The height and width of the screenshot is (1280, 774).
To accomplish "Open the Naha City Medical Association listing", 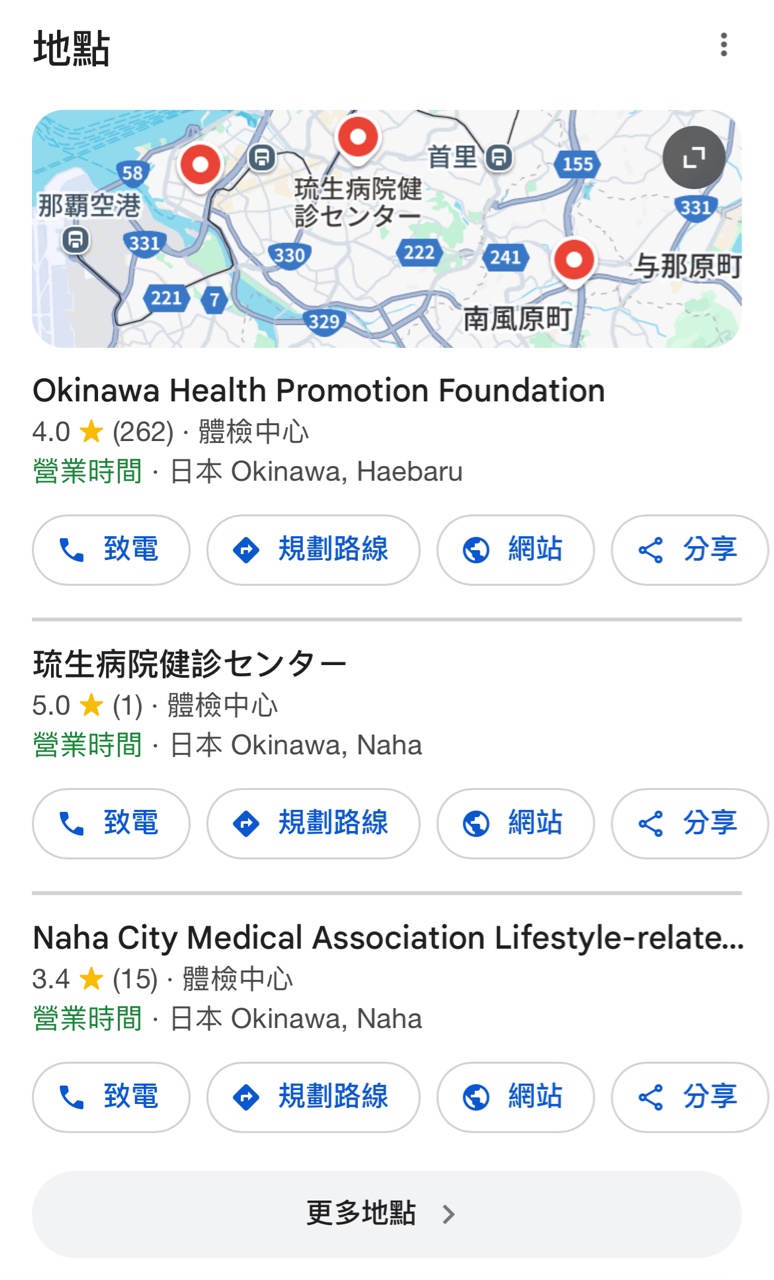I will 388,937.
